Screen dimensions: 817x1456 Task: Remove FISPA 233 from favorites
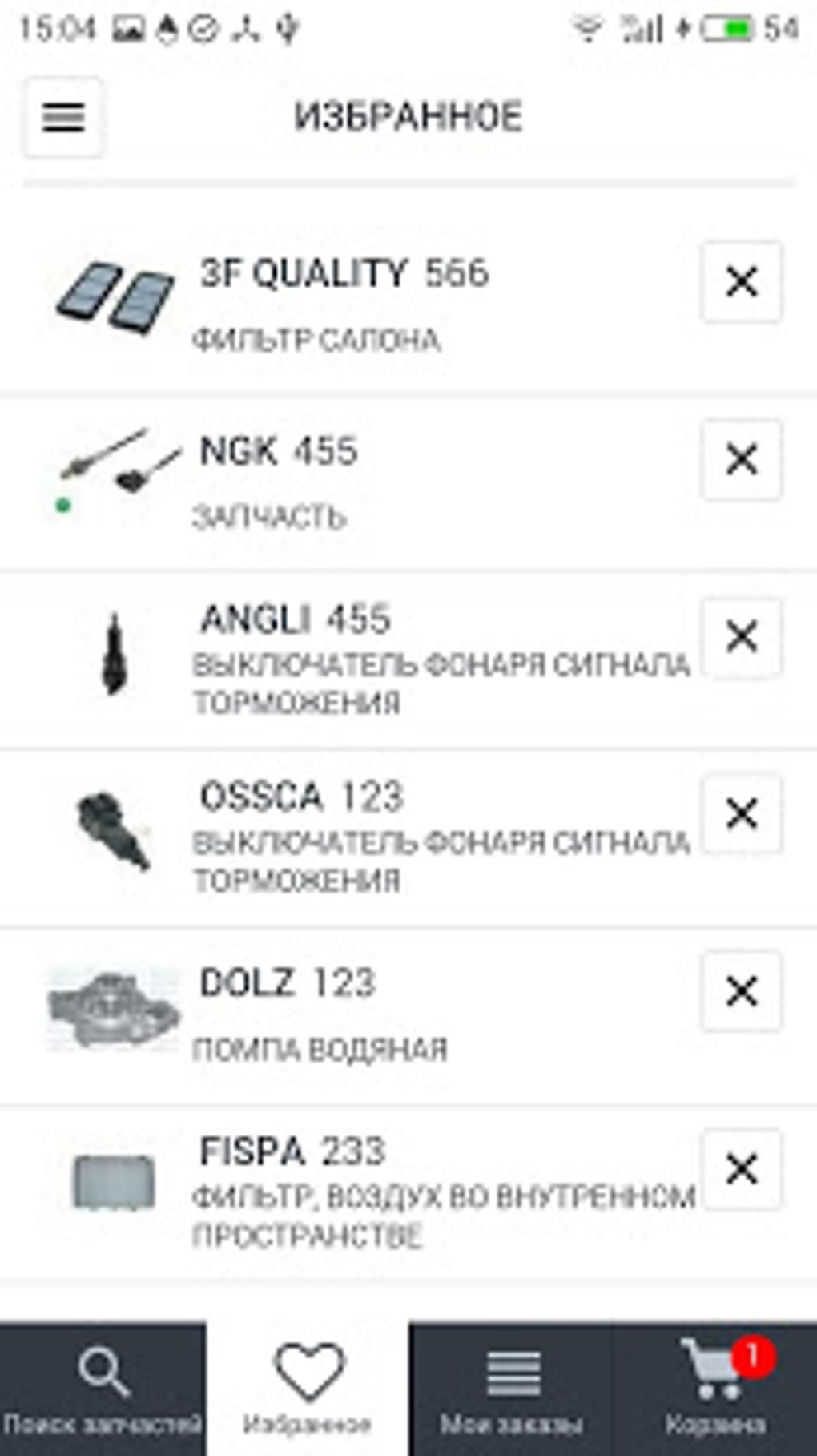pos(741,1169)
